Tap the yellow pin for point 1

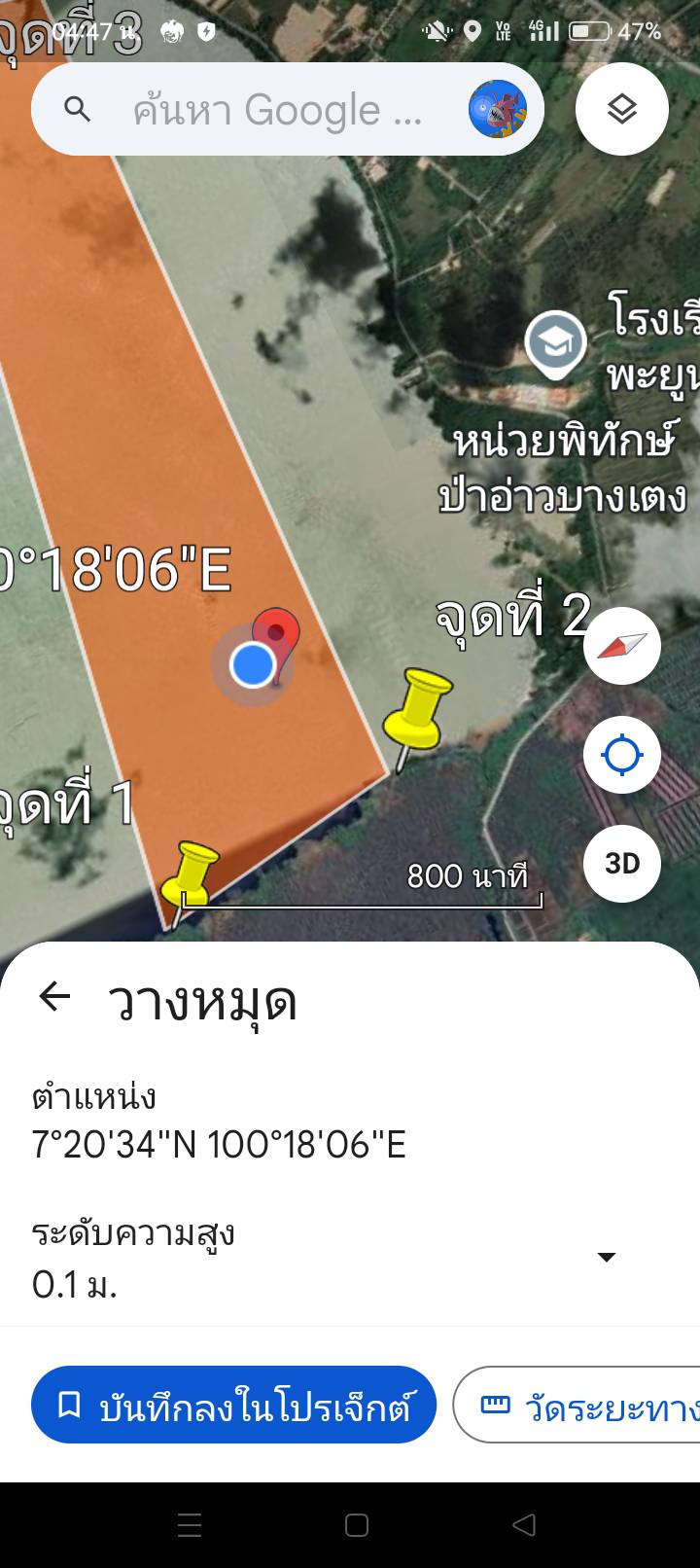pyautogui.click(x=192, y=876)
